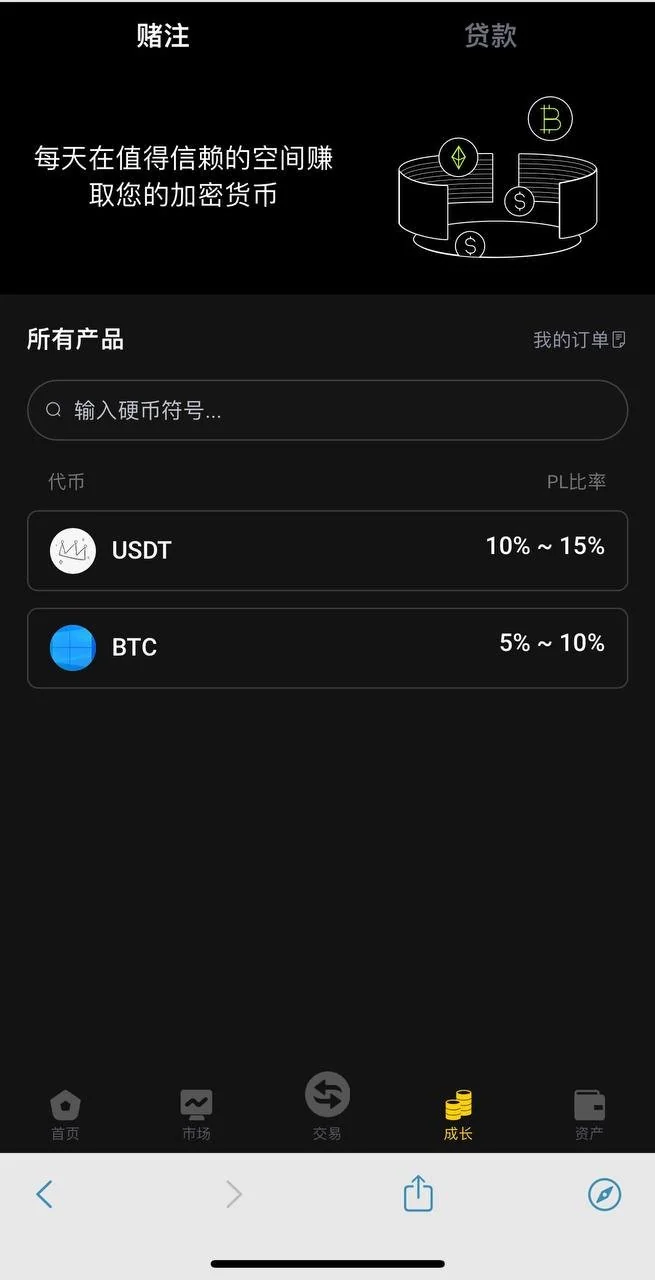This screenshot has height=1280, width=655.
Task: Open page in Safari compass icon
Action: 604,1194
